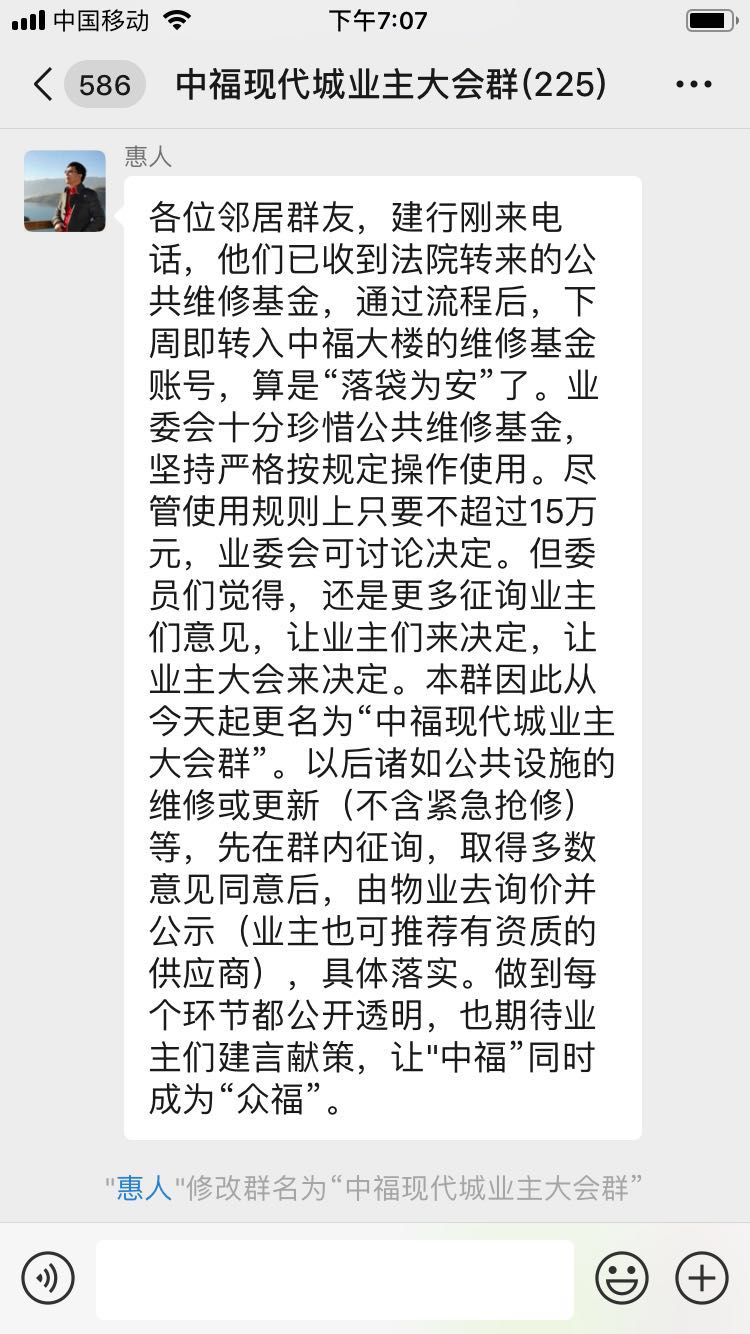Switch to voice message input
750x1334 pixels.
pos(48,1277)
